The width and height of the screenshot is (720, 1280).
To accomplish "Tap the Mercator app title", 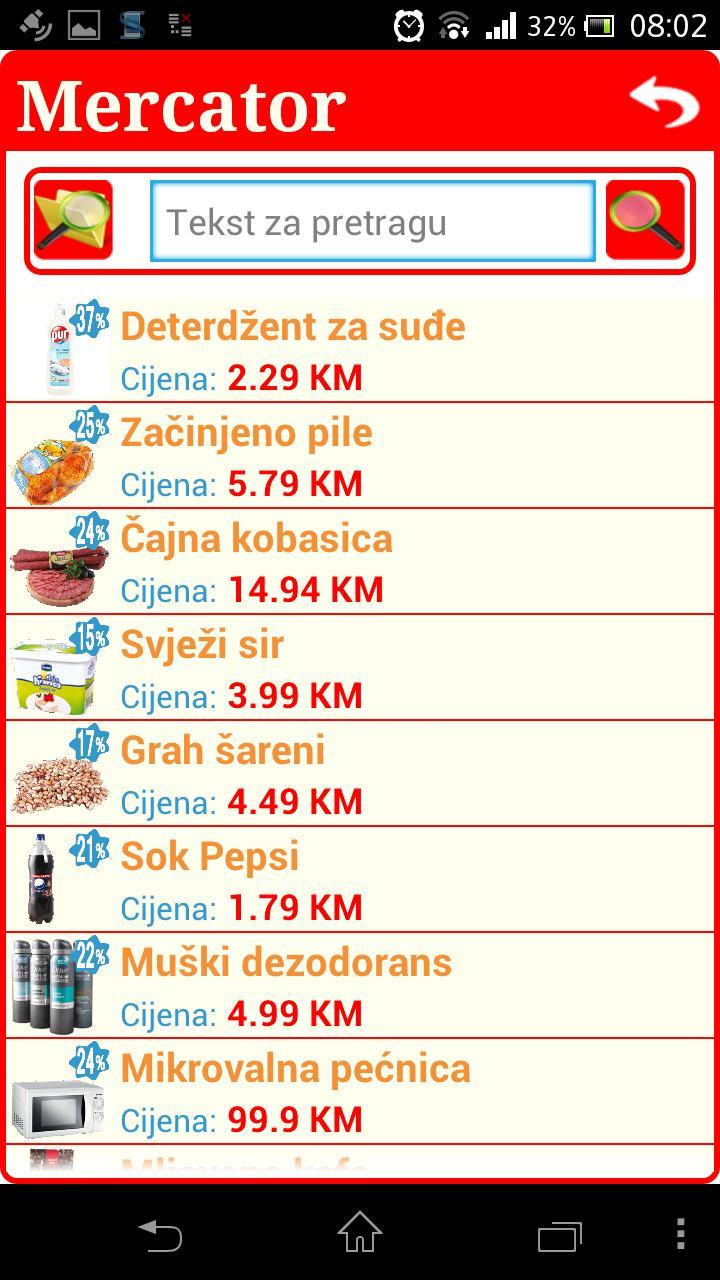I will 183,100.
